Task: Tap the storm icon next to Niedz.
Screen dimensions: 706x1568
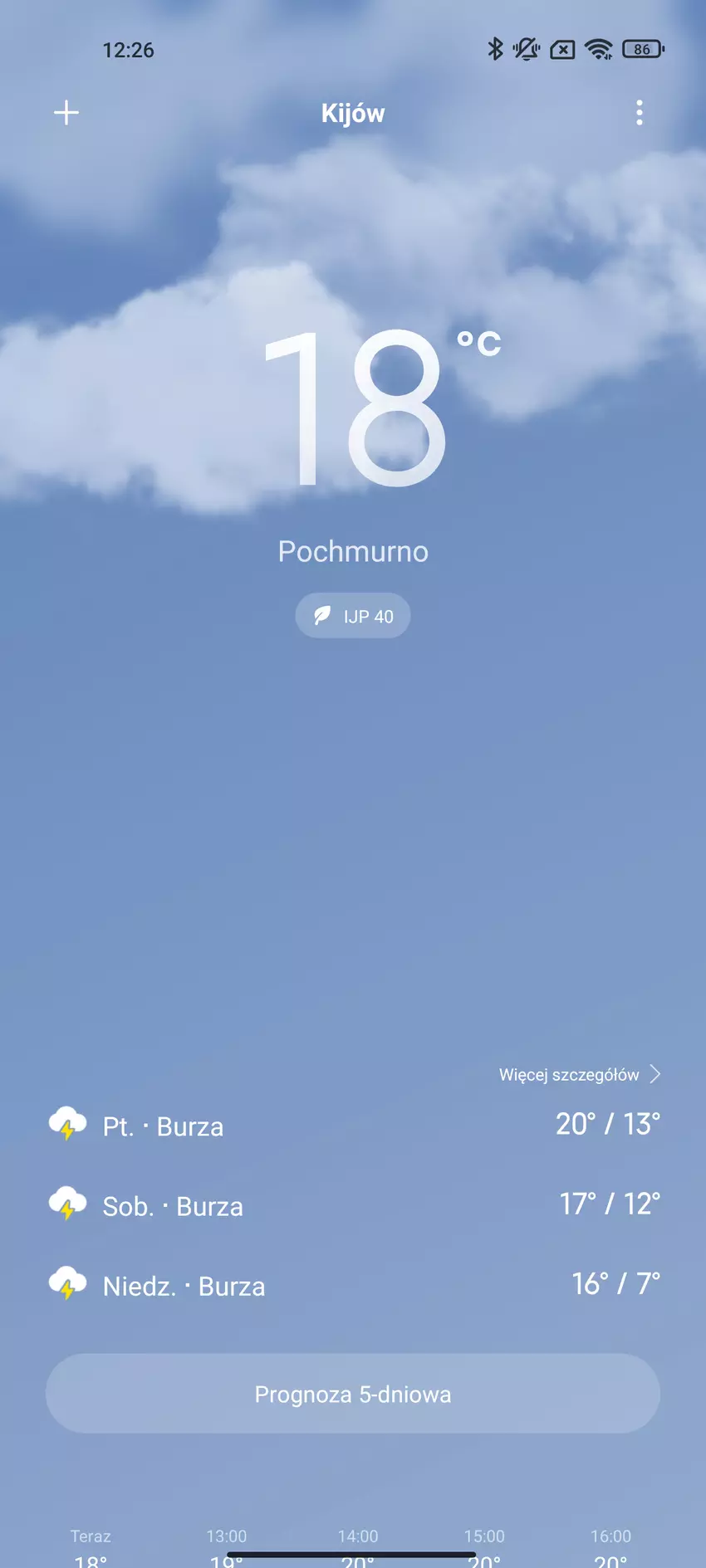Action: click(x=68, y=1285)
